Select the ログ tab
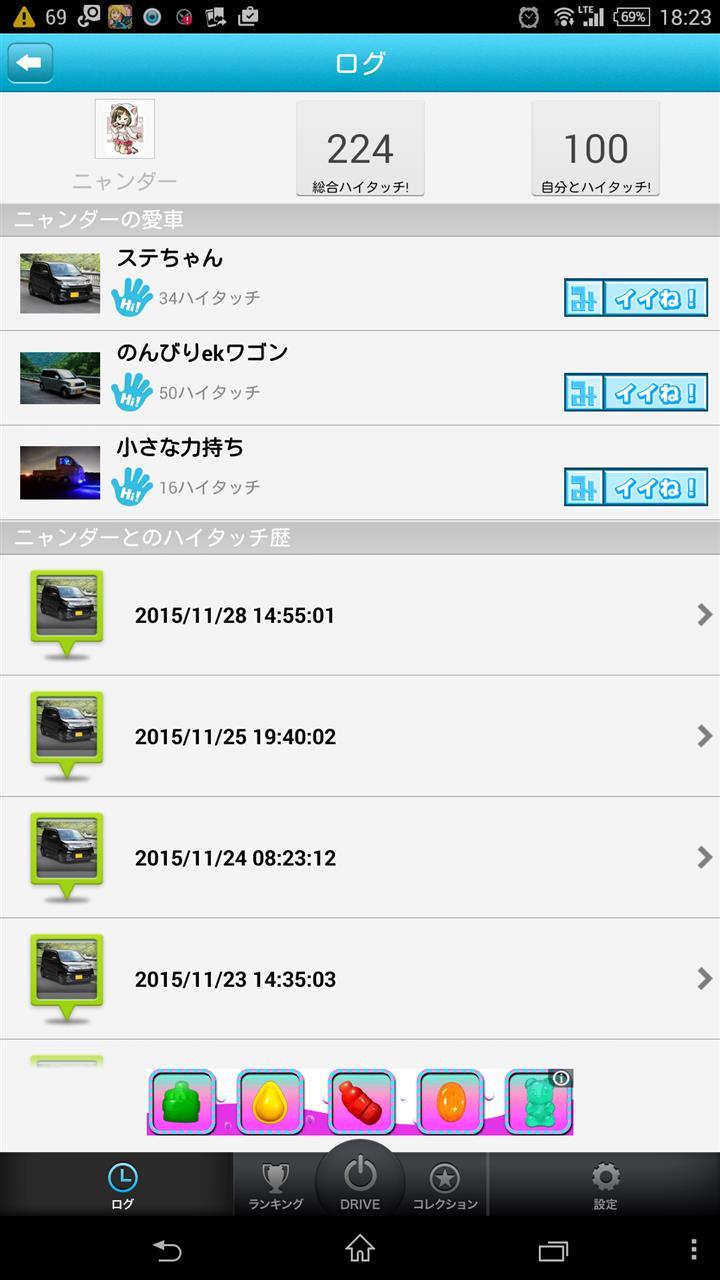Screen dimensions: 720x1280 click(122, 1186)
